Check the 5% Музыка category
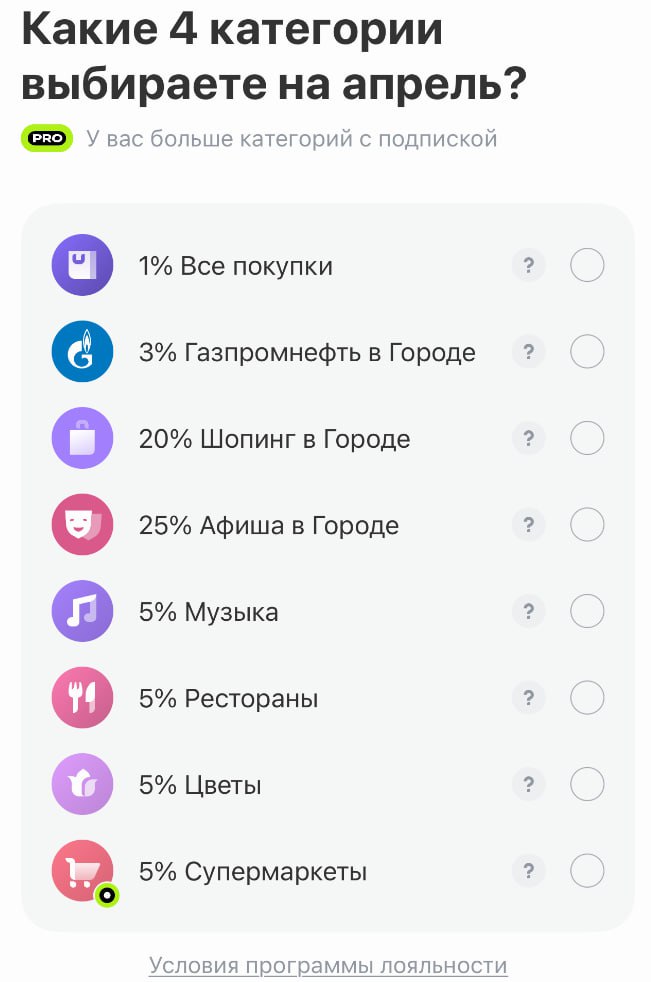The height and width of the screenshot is (982, 651). [x=587, y=611]
